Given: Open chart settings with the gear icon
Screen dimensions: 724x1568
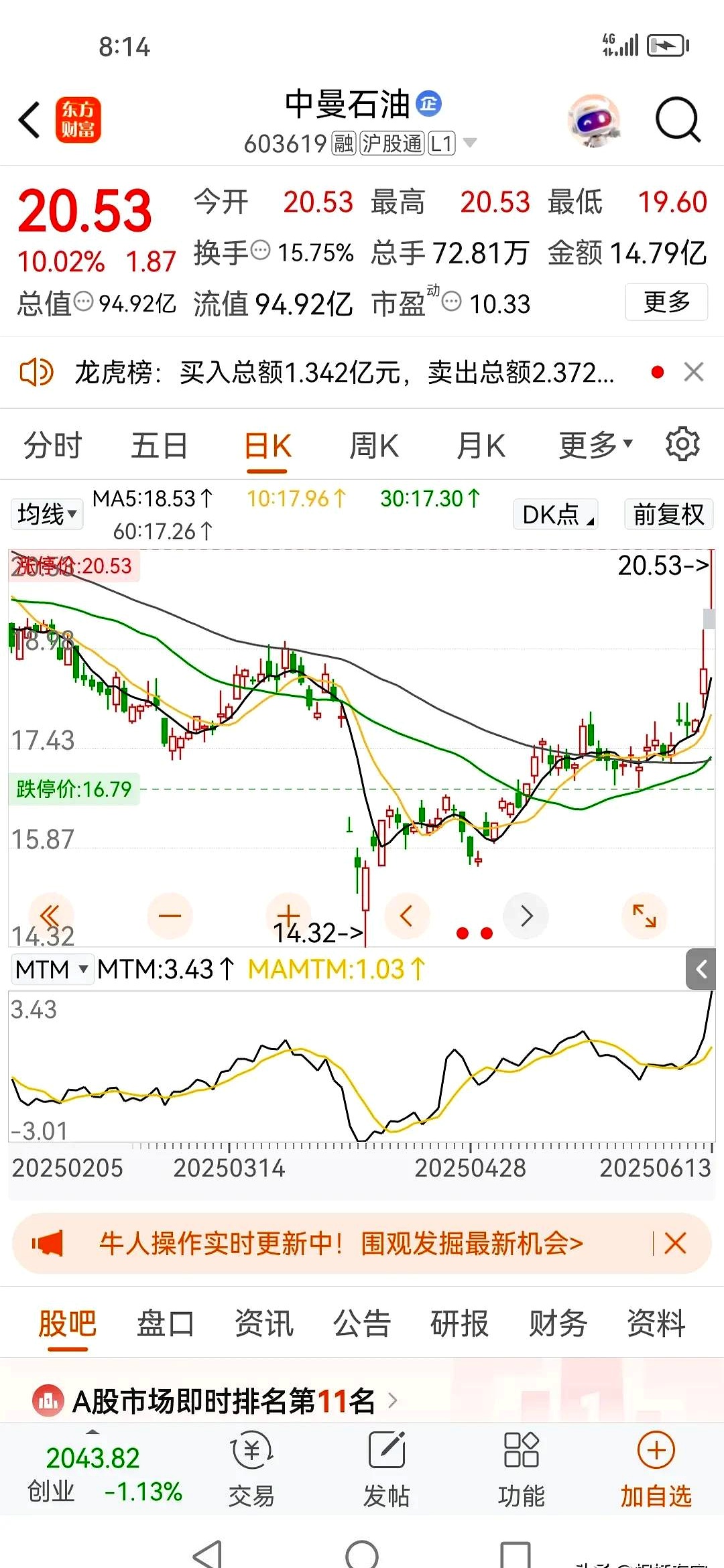Looking at the screenshot, I should 682,444.
